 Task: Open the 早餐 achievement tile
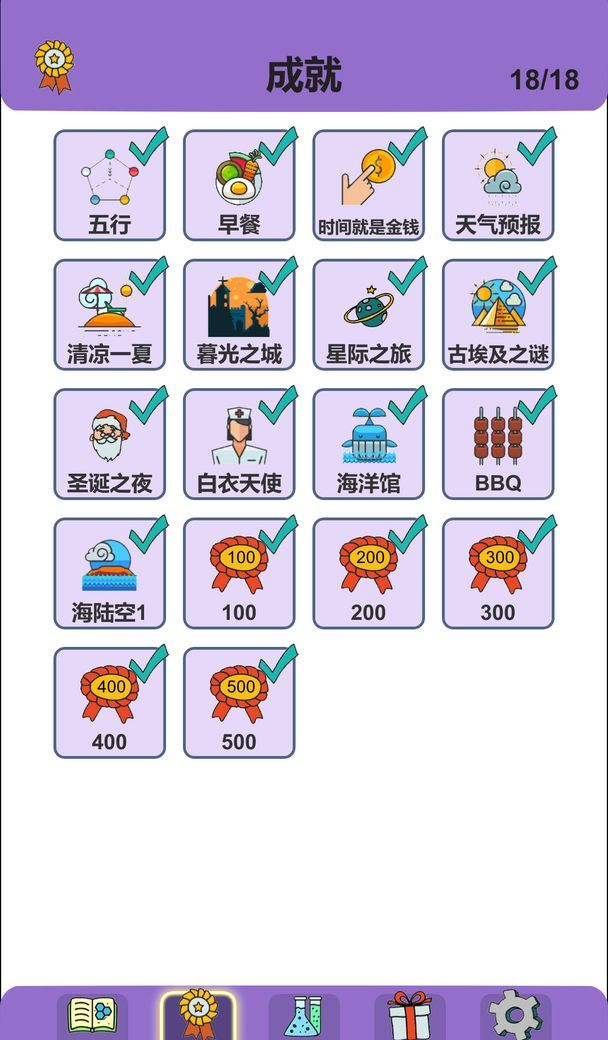(x=239, y=186)
